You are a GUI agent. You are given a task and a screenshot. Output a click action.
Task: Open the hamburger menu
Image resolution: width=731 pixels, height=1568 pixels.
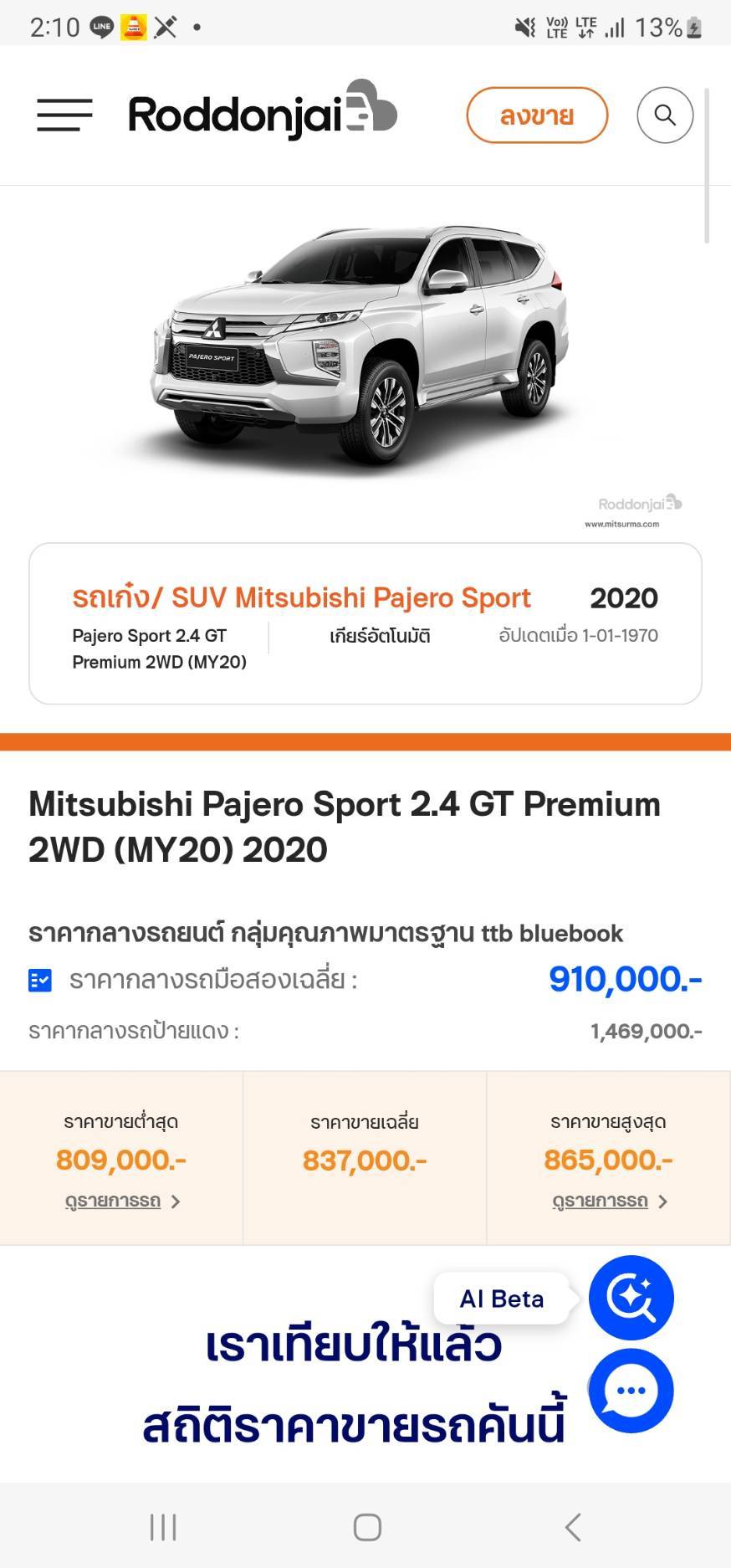[x=64, y=115]
